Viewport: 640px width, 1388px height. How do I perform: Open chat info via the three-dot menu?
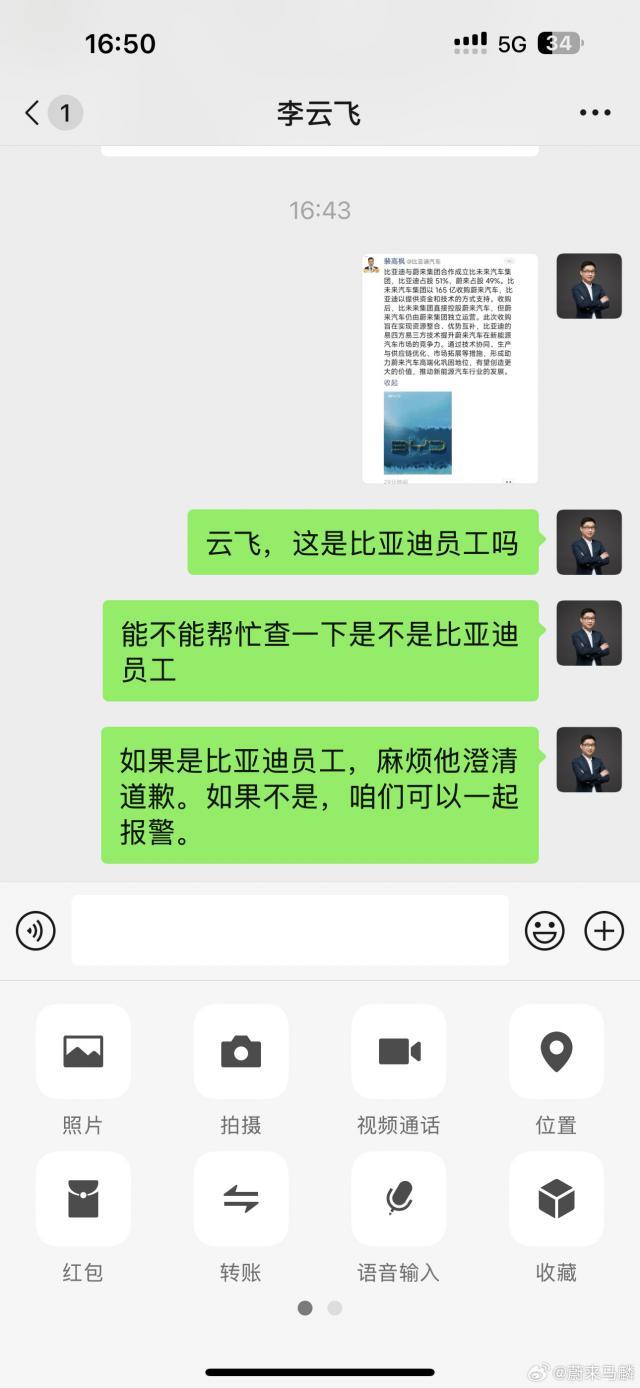[x=595, y=112]
